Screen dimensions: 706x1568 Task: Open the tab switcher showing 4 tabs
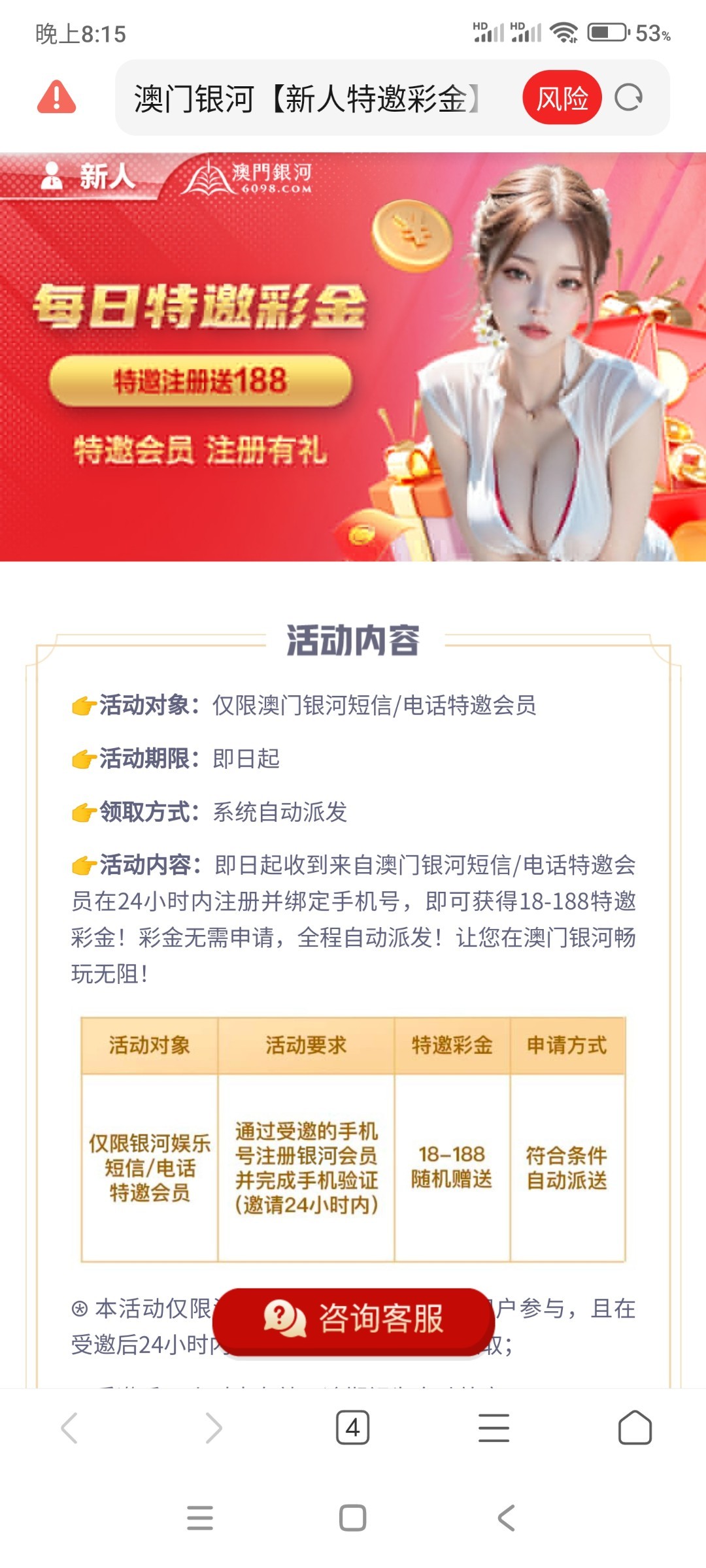coord(353,1428)
